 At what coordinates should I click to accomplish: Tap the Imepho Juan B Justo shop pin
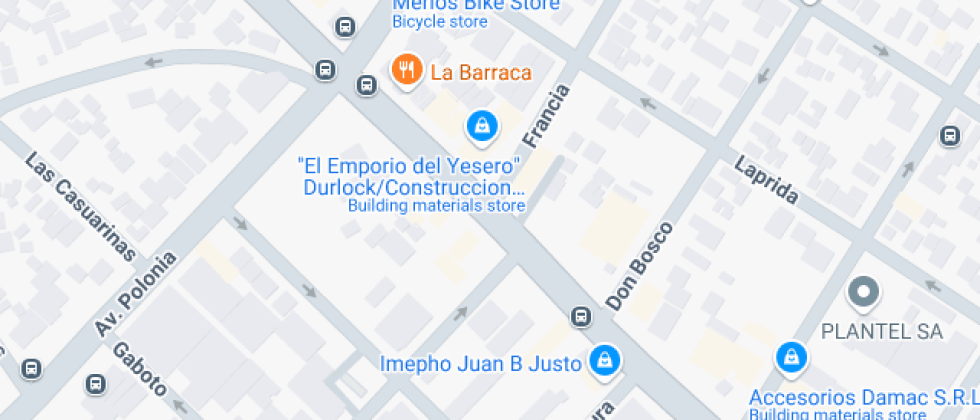tap(603, 361)
